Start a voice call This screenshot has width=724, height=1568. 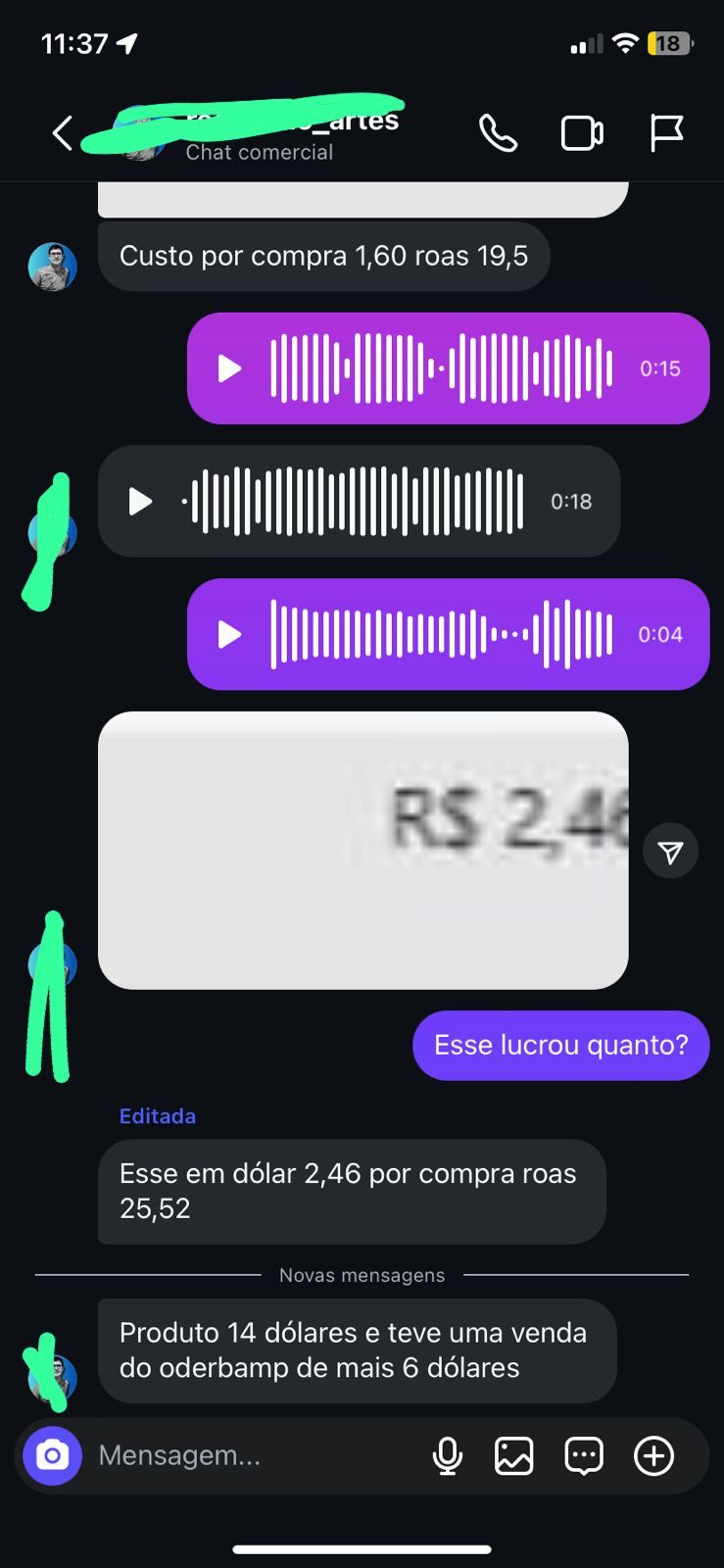pos(498,133)
